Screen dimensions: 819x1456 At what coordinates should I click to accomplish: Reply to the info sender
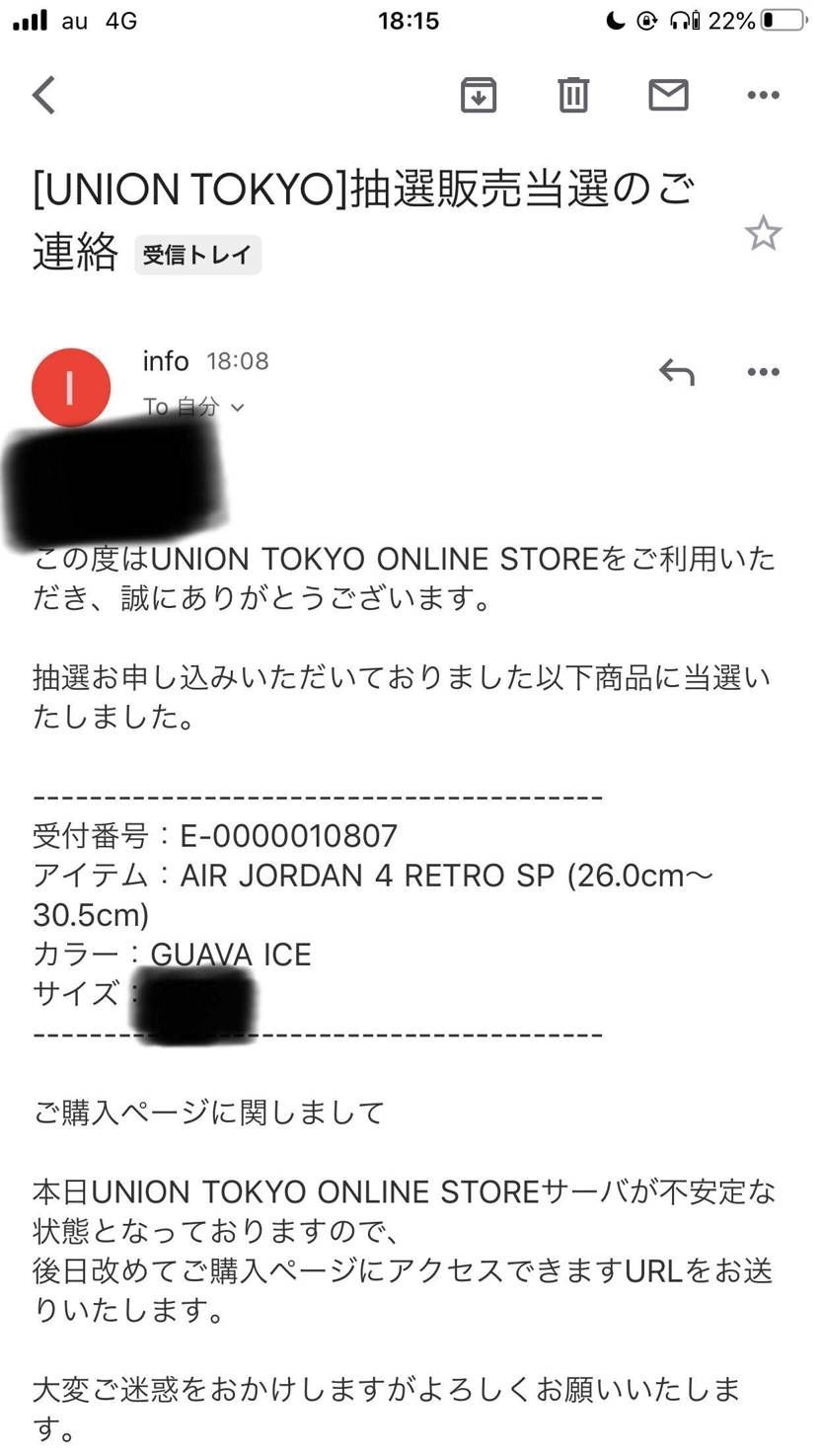coord(677,372)
